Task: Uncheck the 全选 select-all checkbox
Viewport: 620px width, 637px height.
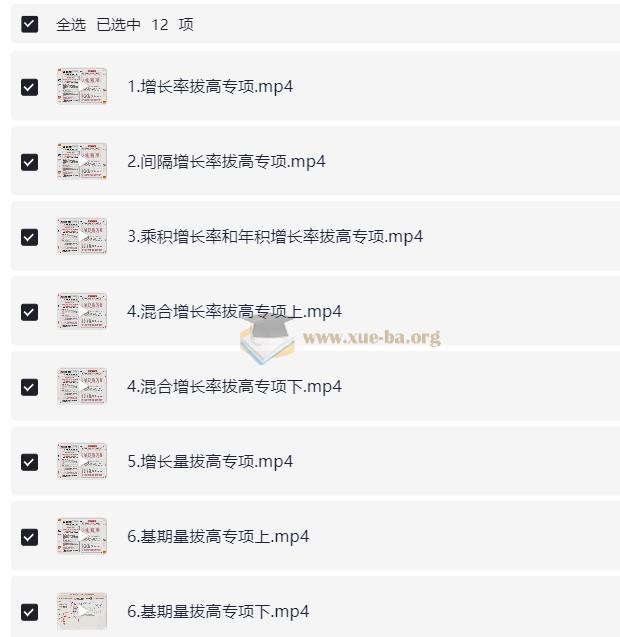Action: click(30, 25)
